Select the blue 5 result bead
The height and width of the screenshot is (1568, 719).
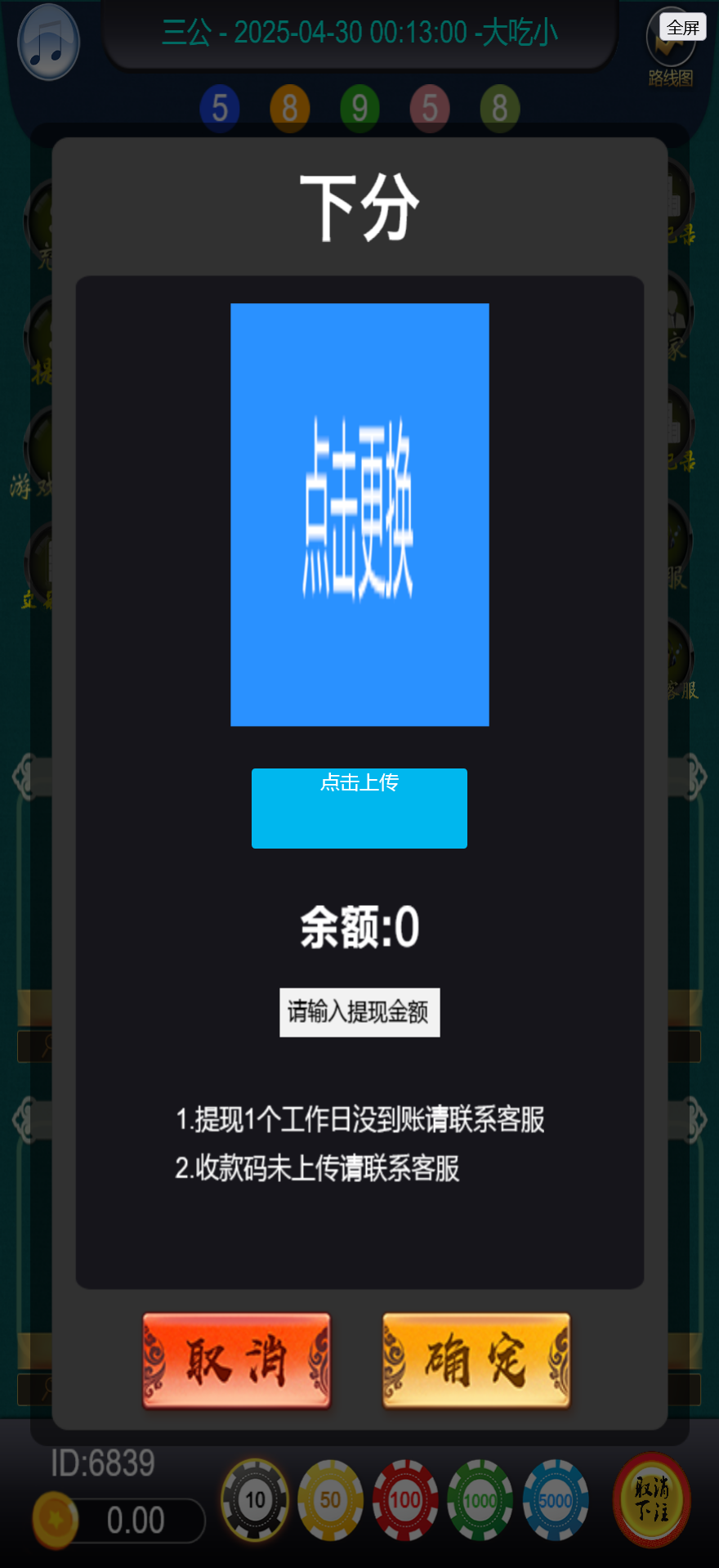[x=219, y=107]
